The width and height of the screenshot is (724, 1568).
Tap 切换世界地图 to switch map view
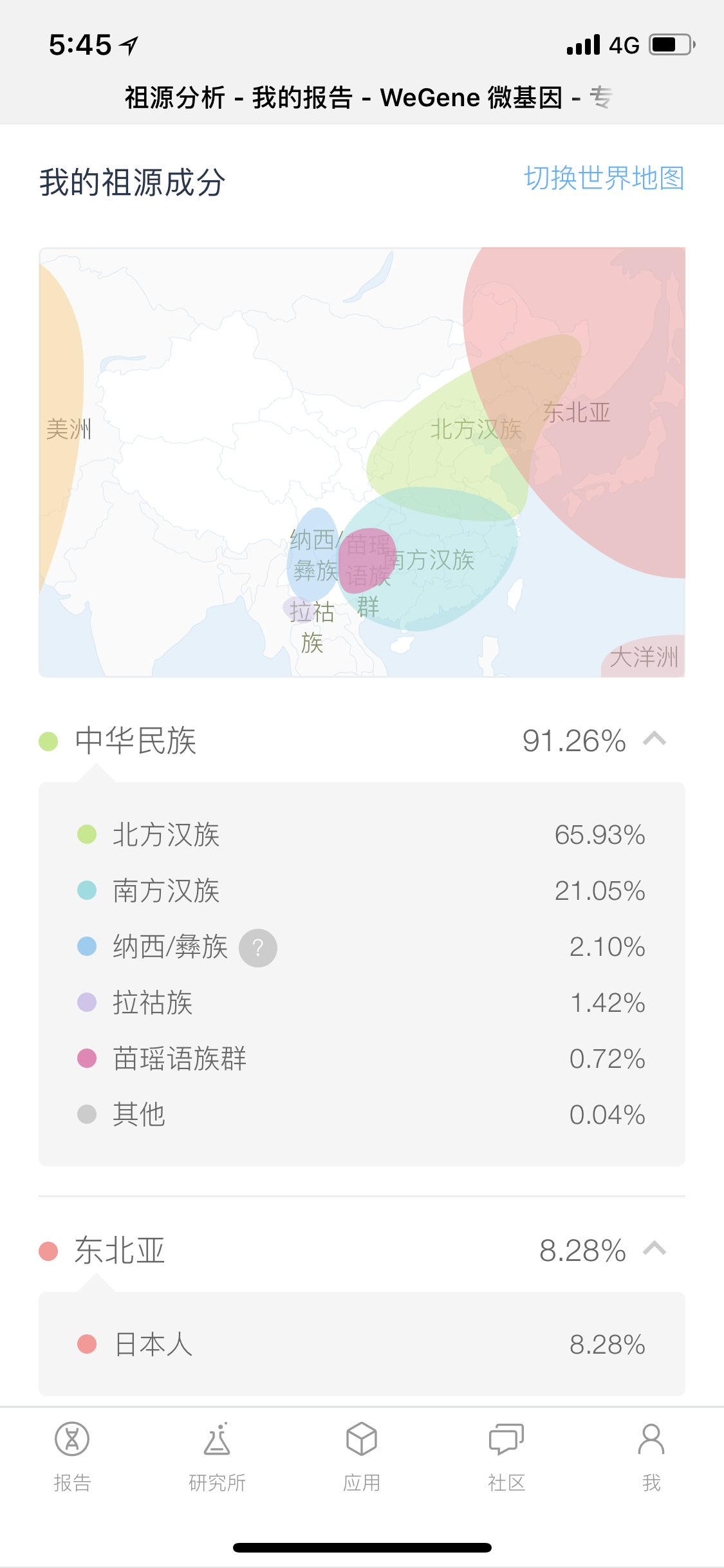604,178
